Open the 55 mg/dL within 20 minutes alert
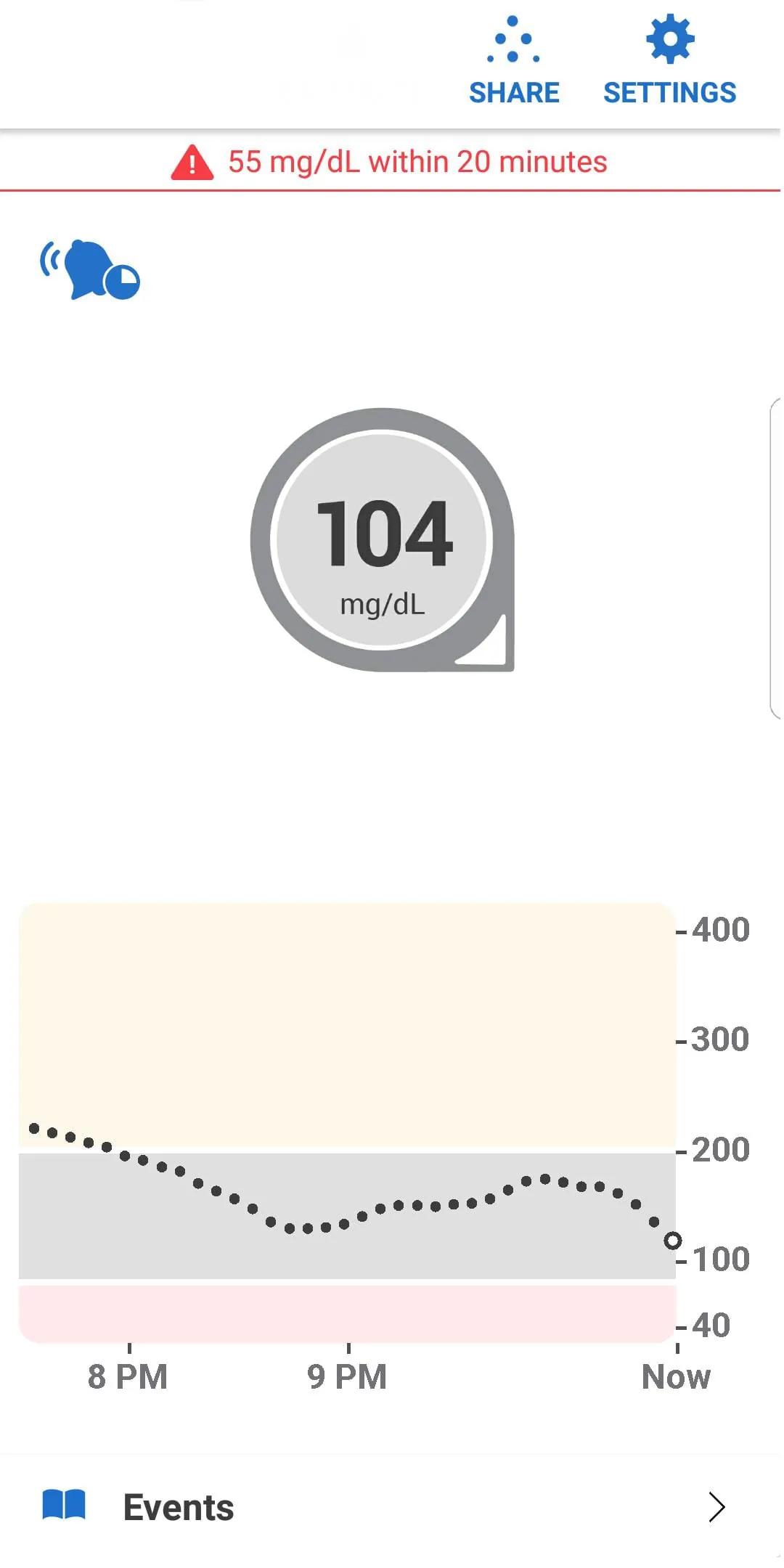This screenshot has height=1568, width=784. pos(417,160)
